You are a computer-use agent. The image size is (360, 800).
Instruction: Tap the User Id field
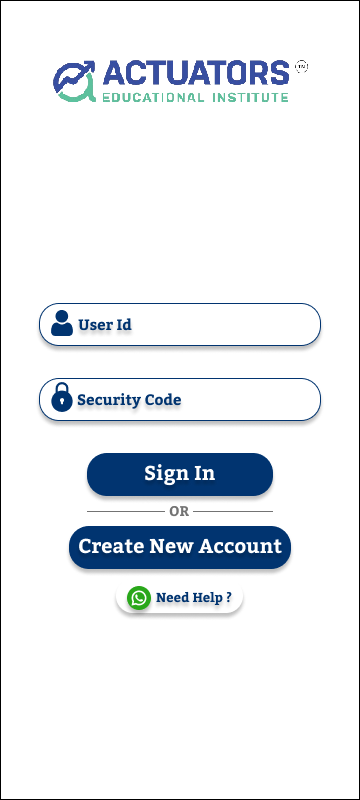[x=180, y=324]
